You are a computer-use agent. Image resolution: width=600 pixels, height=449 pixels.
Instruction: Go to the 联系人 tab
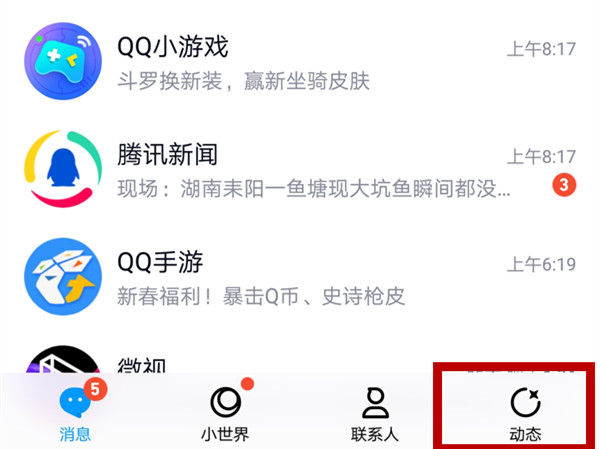[x=375, y=412]
